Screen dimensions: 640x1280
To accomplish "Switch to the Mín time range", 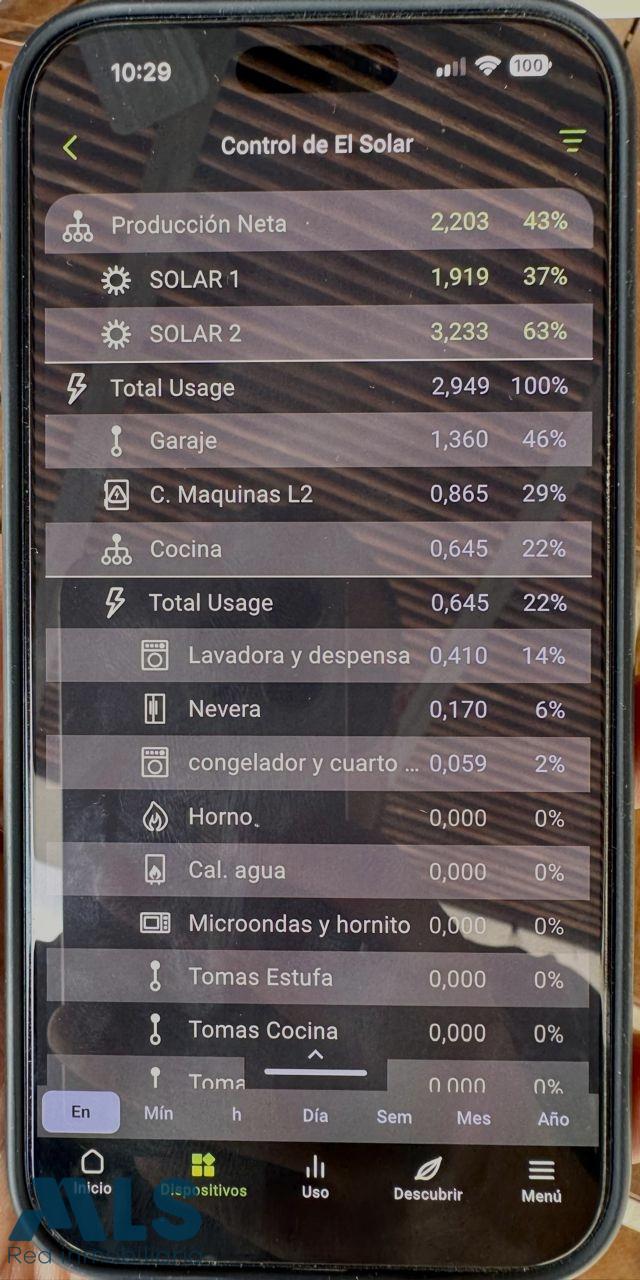I will (x=158, y=1113).
